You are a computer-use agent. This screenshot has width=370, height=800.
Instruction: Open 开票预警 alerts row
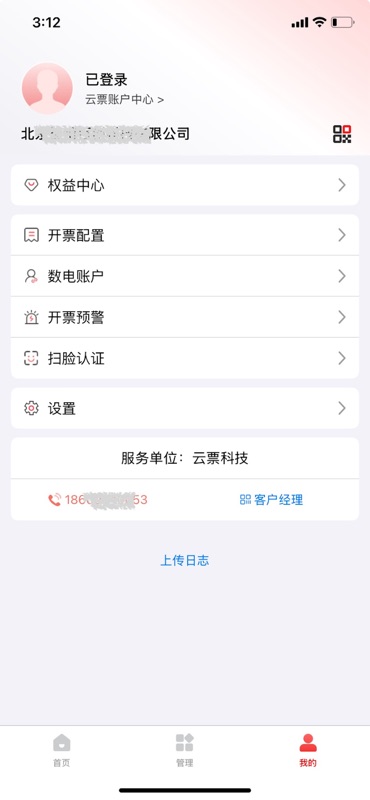185,317
